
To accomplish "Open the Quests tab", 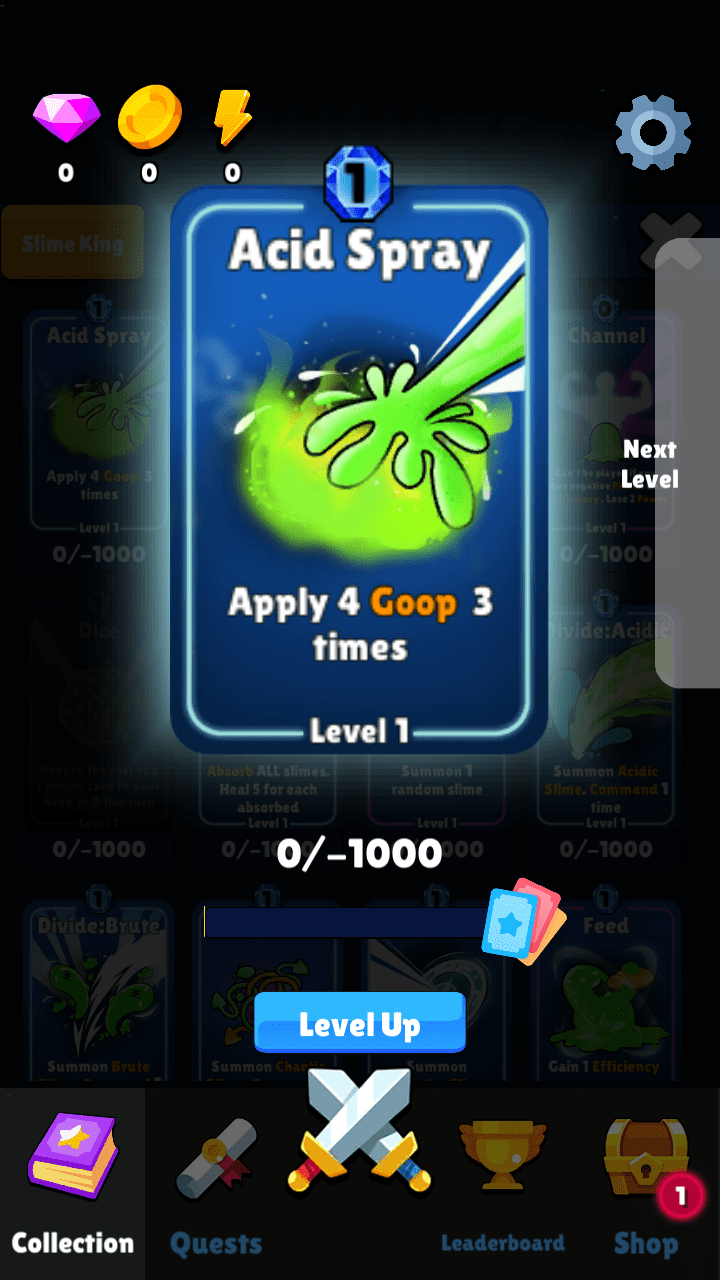I will tap(216, 1185).
